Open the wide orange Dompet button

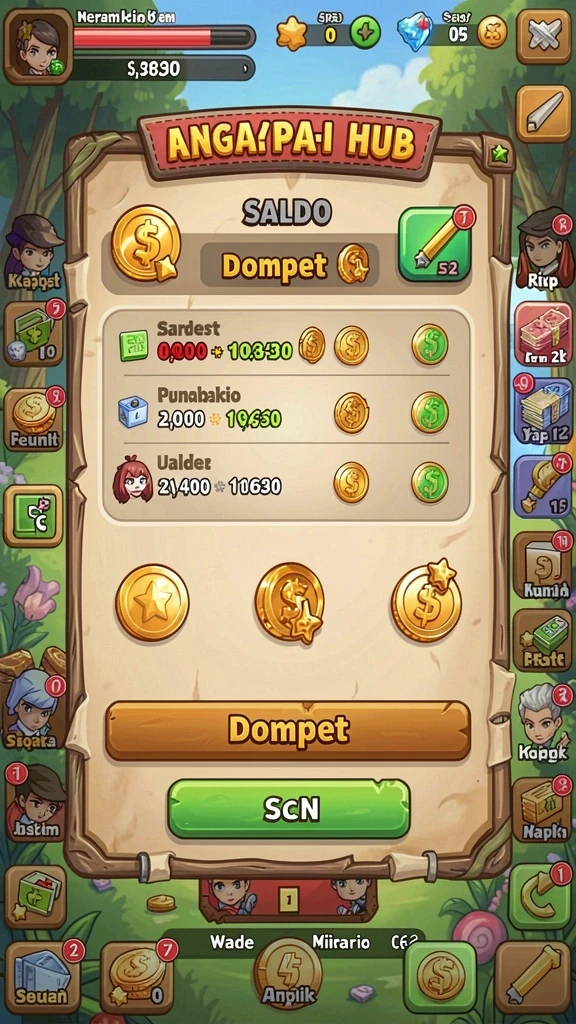tap(288, 731)
